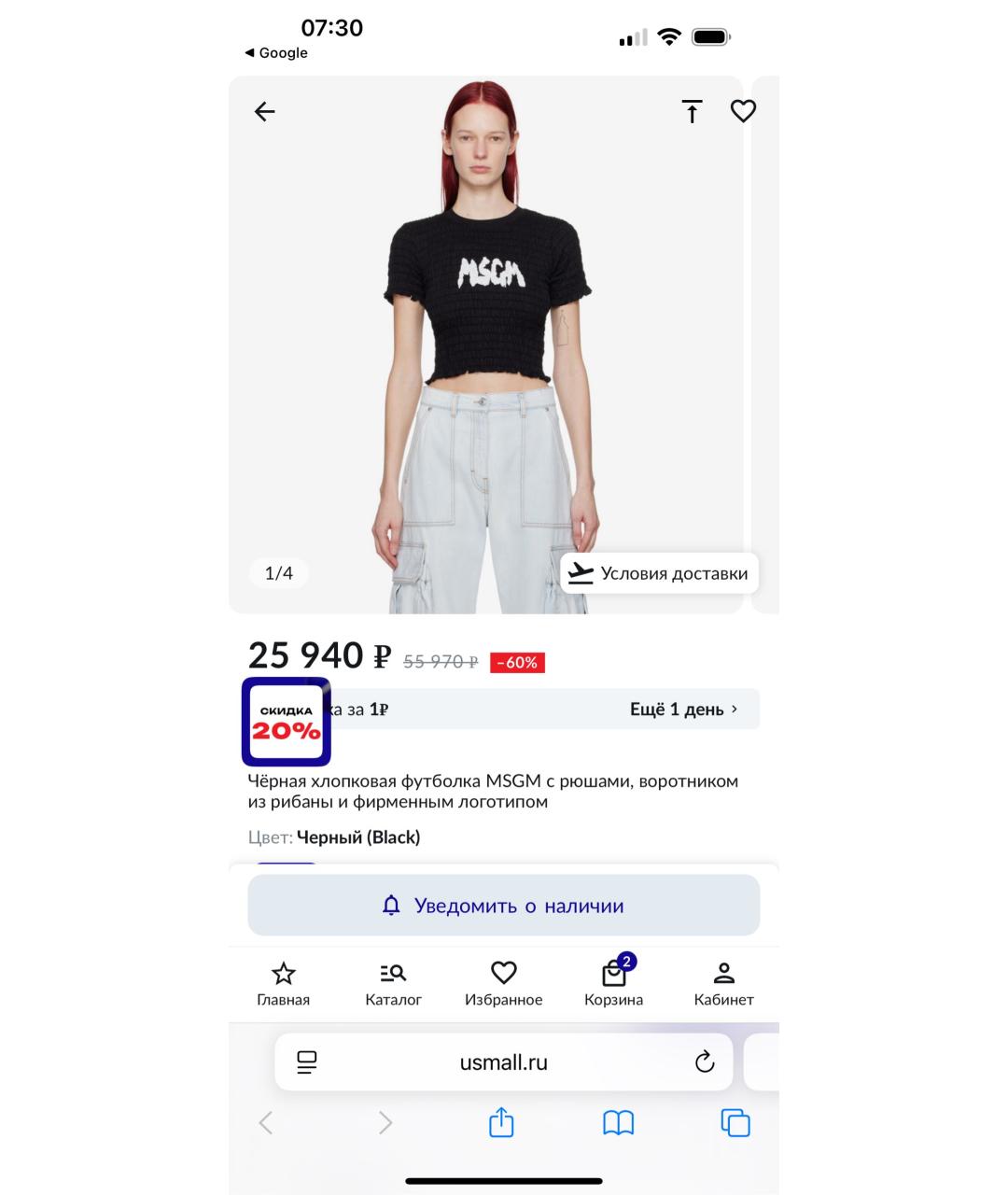Open the page settings reader icon
The width and height of the screenshot is (1008, 1195).
point(305,1061)
